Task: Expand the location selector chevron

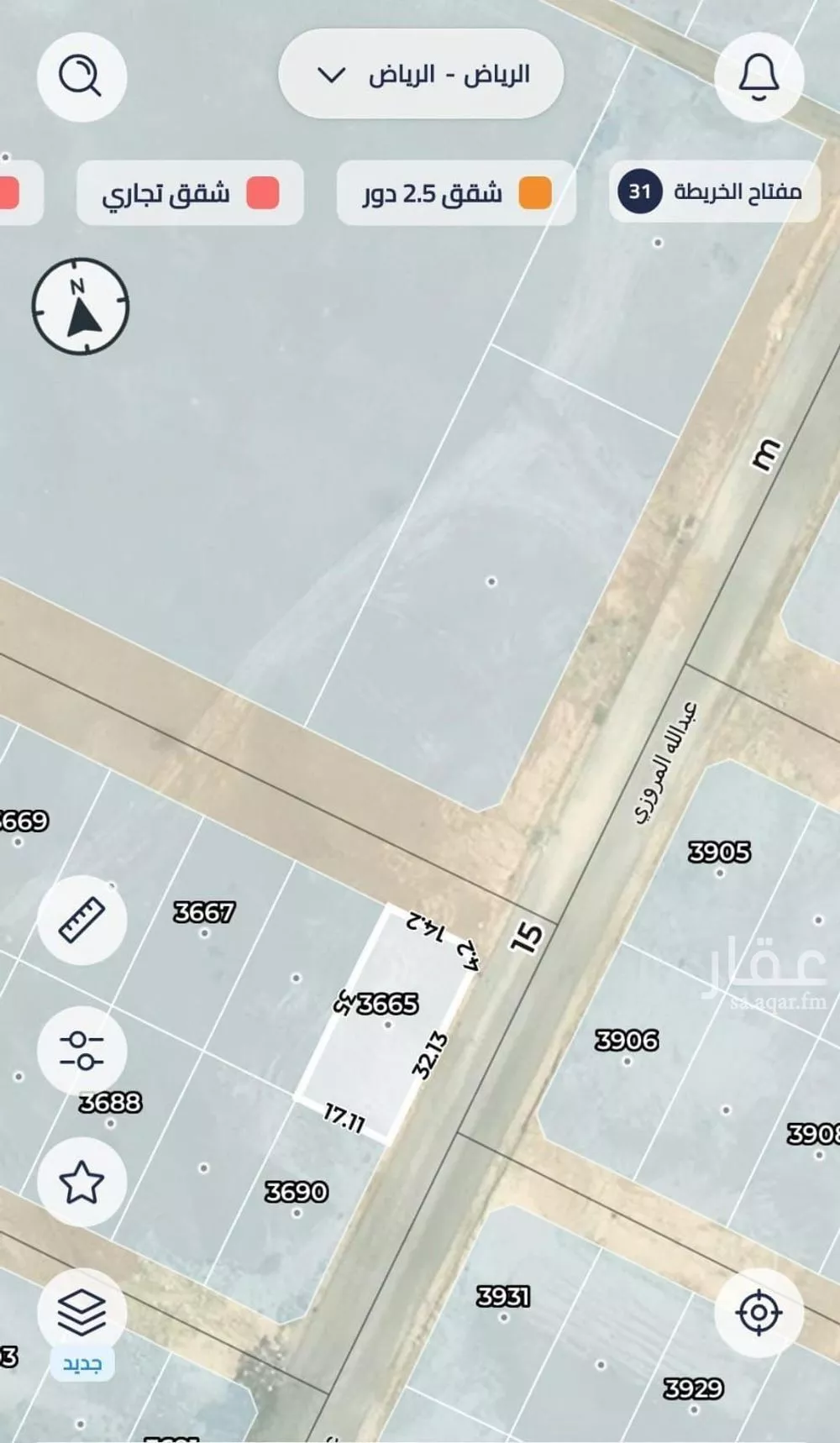Action: (333, 75)
